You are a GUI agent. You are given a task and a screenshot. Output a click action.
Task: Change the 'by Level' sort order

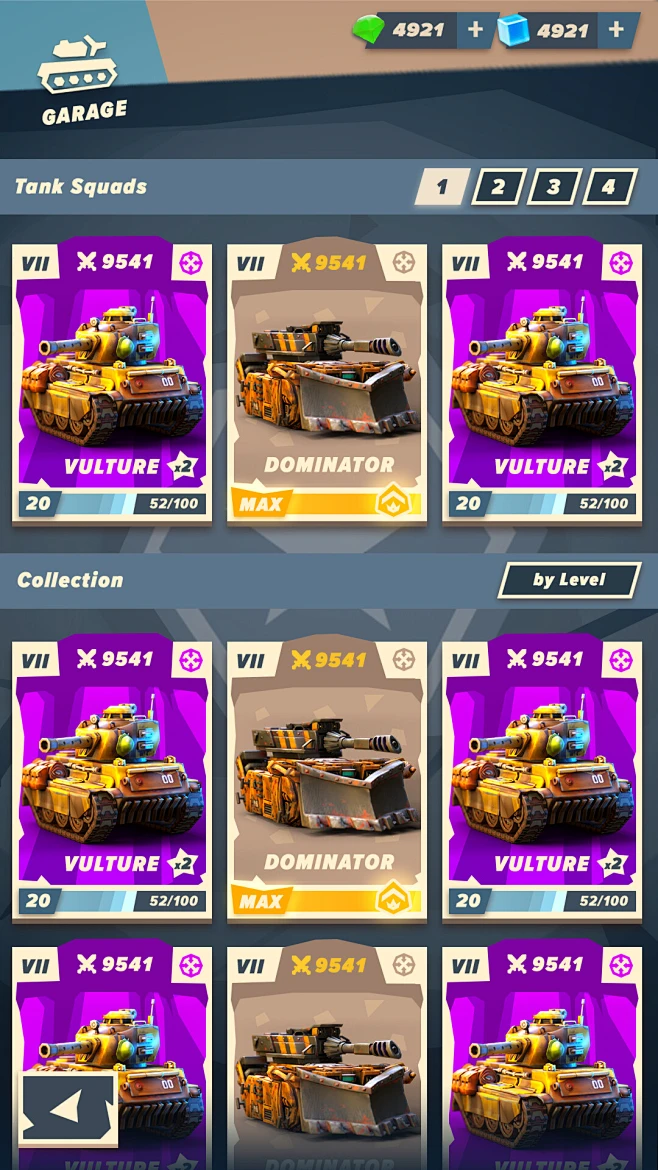[x=569, y=580]
